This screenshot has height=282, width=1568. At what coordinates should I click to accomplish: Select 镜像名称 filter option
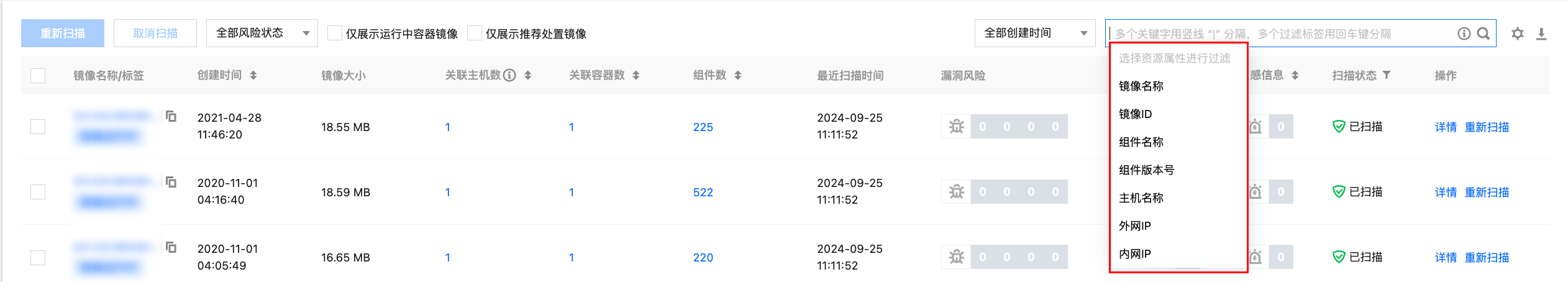(x=1141, y=86)
